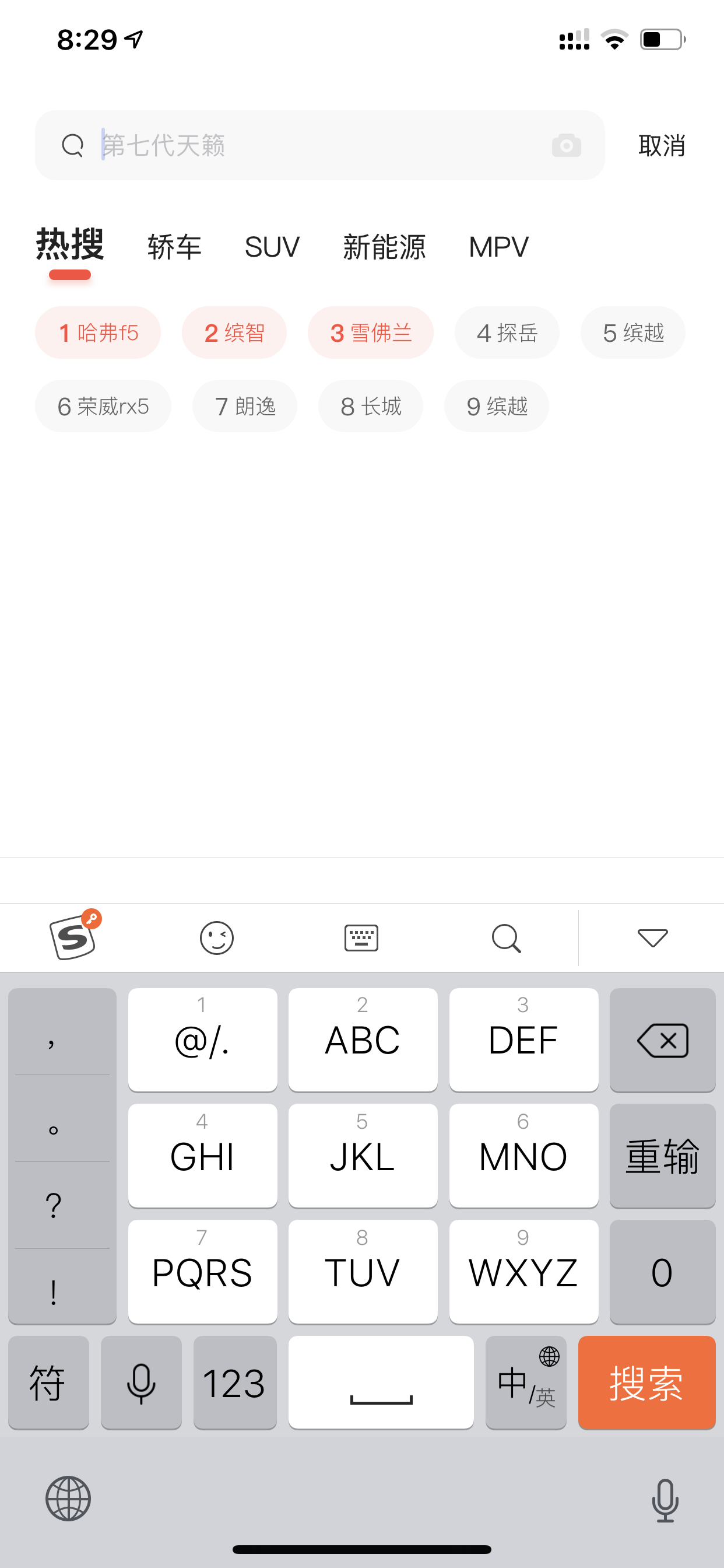This screenshot has height=1568, width=724.
Task: Open the 新能源 tab
Action: pos(384,247)
